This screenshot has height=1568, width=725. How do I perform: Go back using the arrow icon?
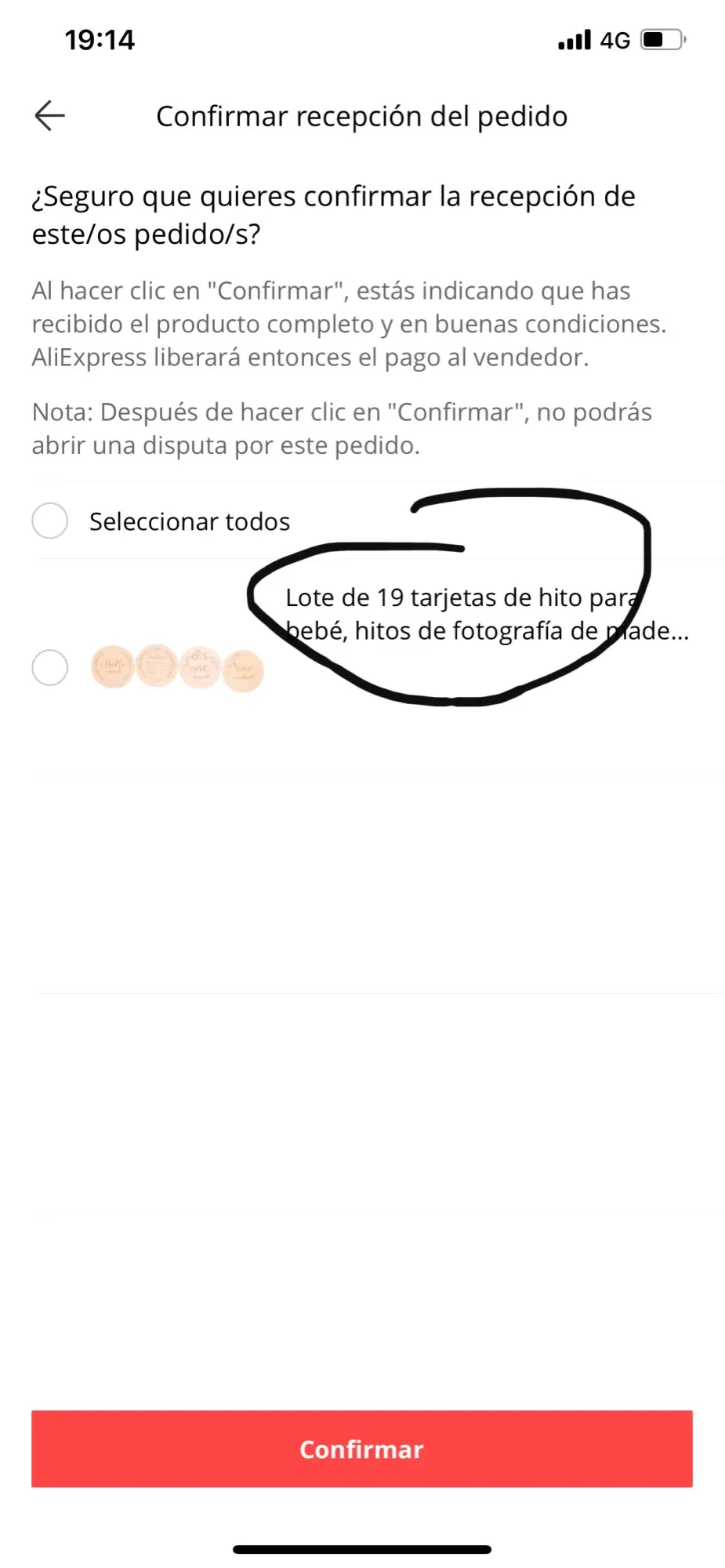point(49,116)
